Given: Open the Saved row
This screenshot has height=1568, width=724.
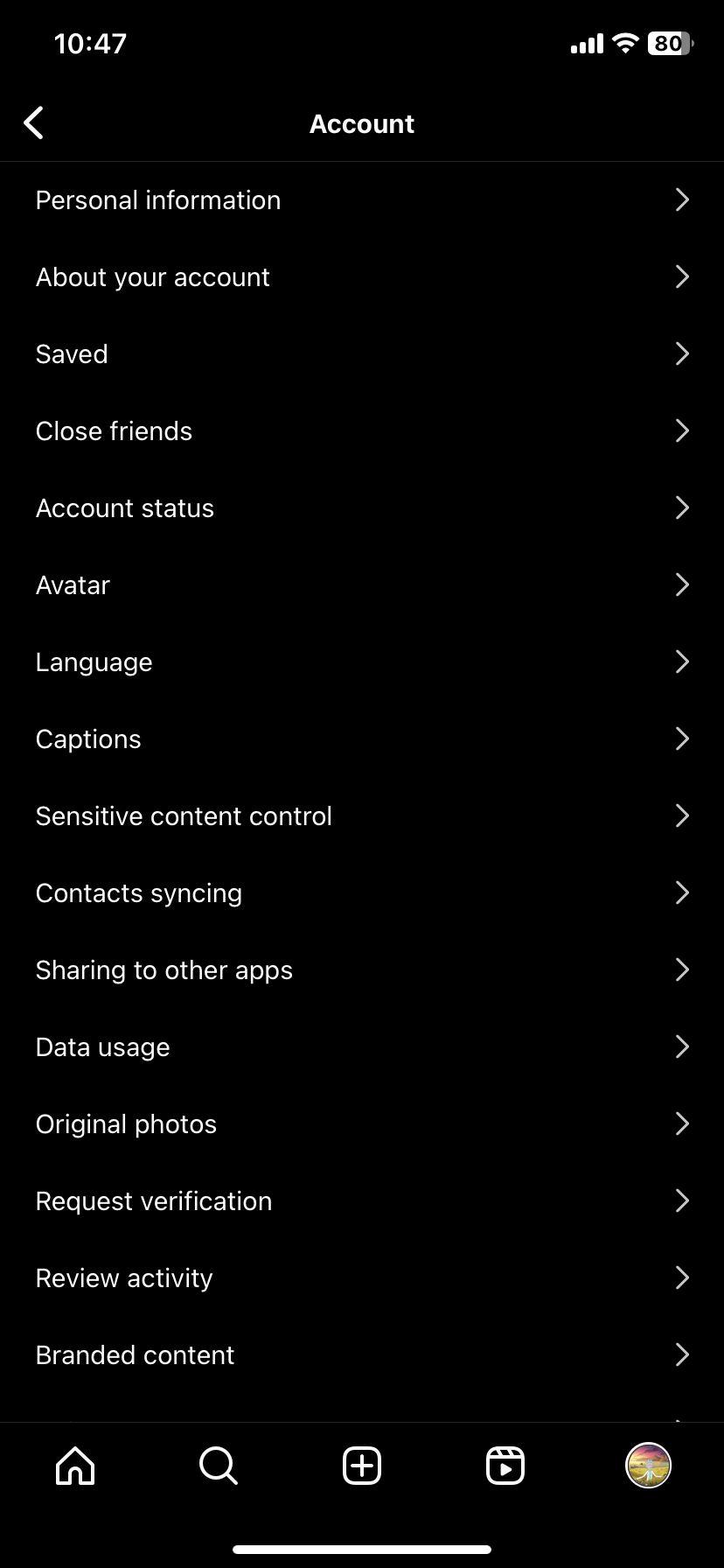Looking at the screenshot, I should coord(362,354).
